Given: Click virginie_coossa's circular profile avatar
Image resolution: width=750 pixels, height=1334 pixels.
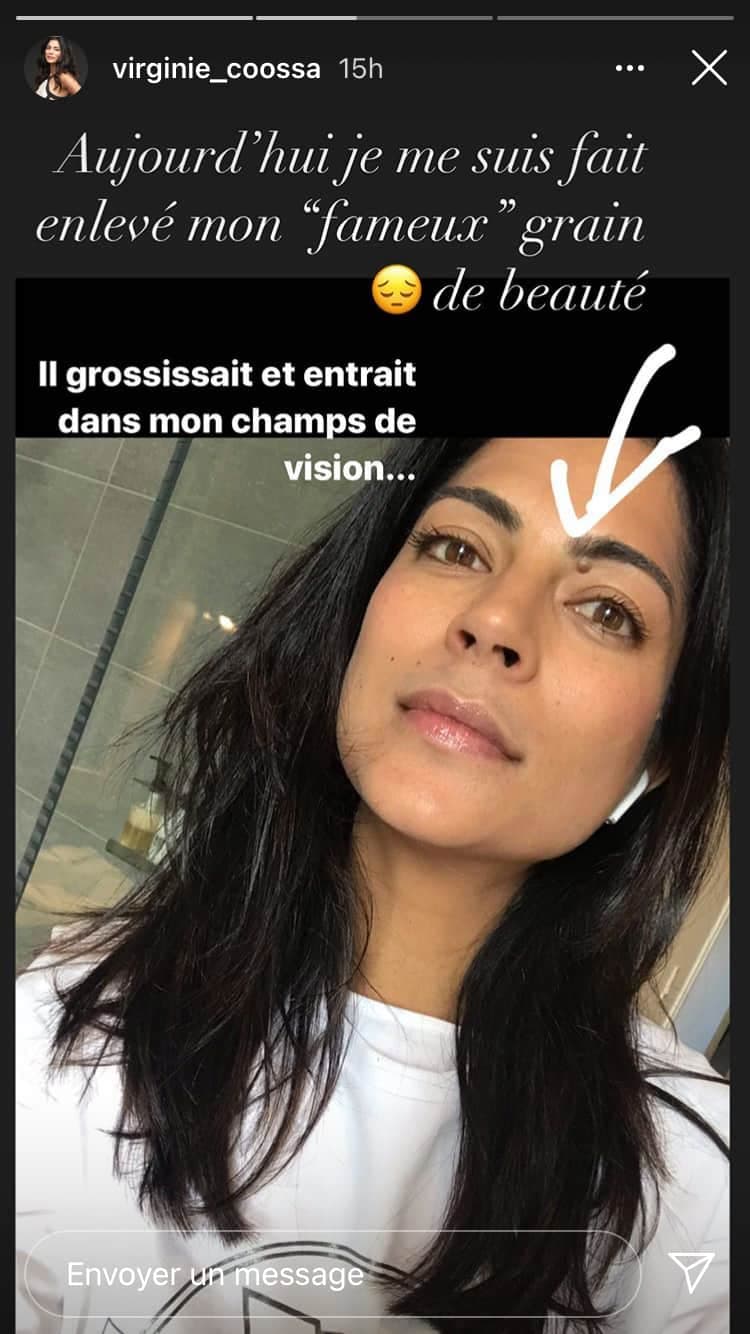Looking at the screenshot, I should point(58,67).
